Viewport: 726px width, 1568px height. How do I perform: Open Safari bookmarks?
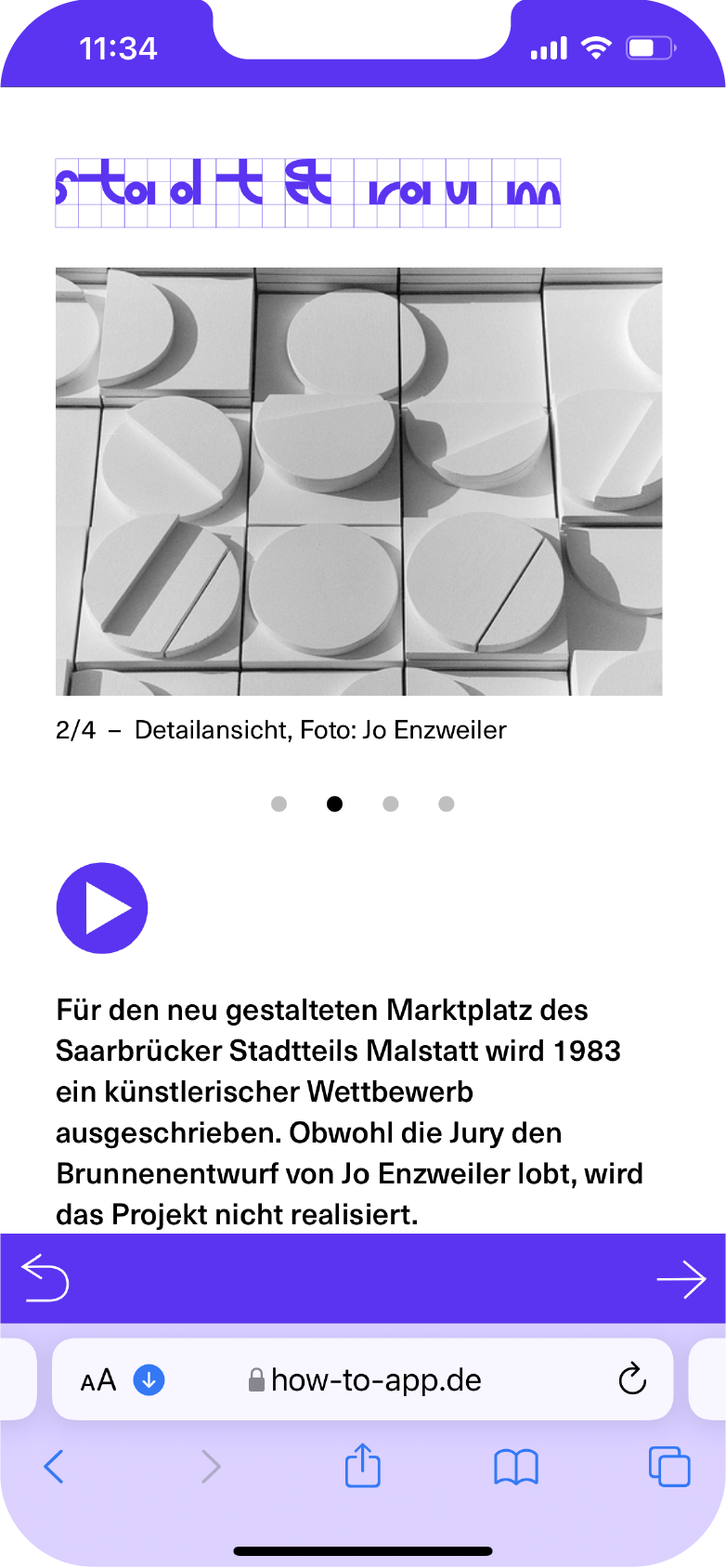click(515, 1467)
